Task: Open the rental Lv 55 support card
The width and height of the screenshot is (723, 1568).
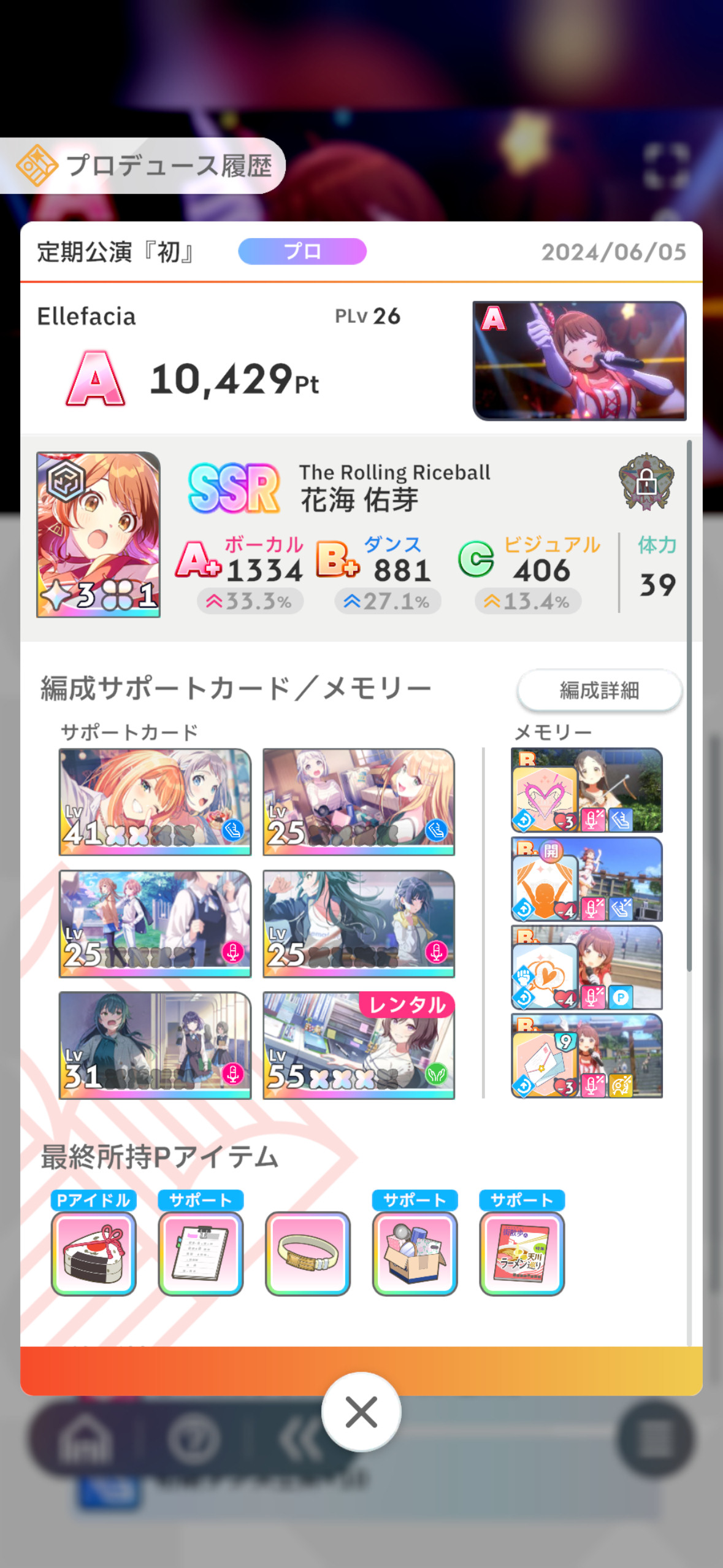Action: pyautogui.click(x=359, y=1045)
